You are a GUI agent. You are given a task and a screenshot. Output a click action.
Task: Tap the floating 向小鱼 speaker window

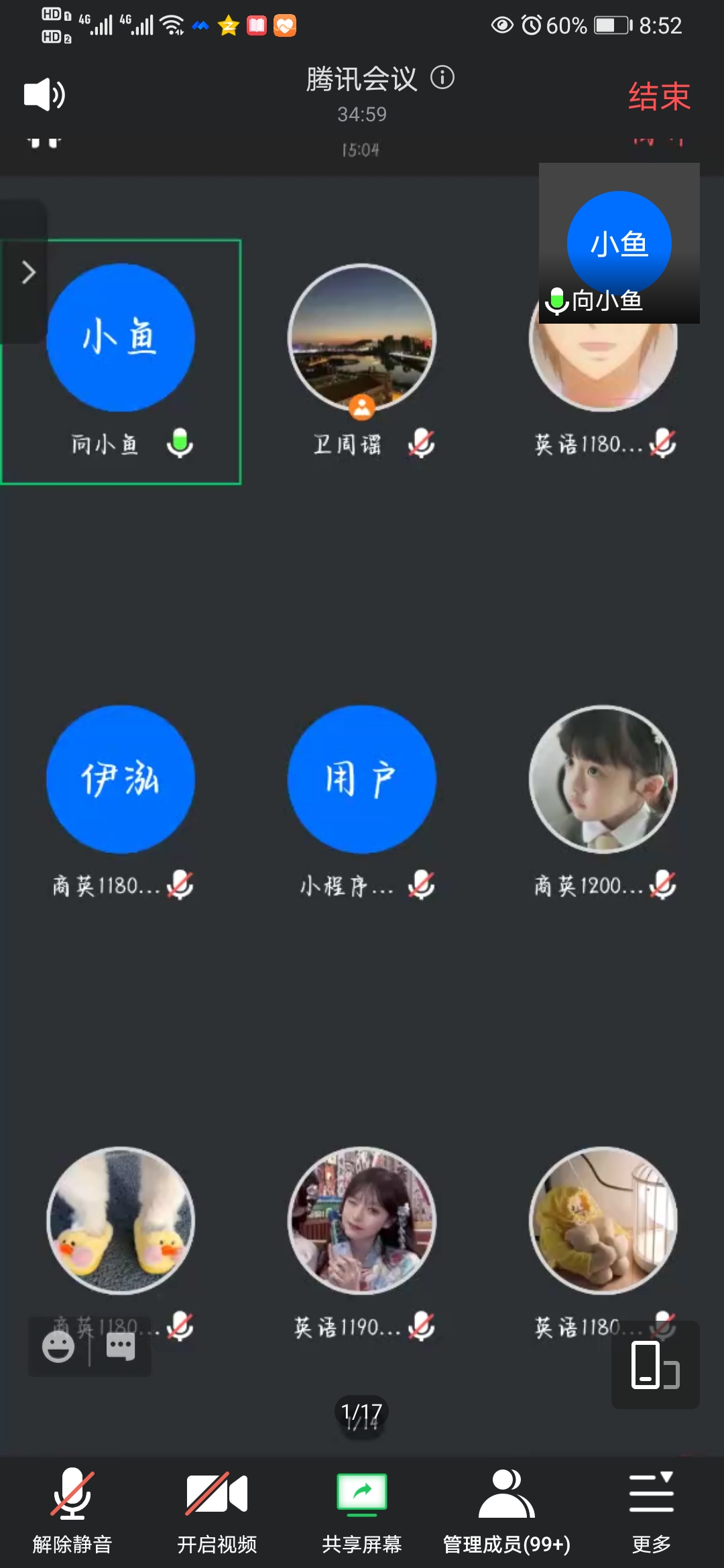(619, 244)
